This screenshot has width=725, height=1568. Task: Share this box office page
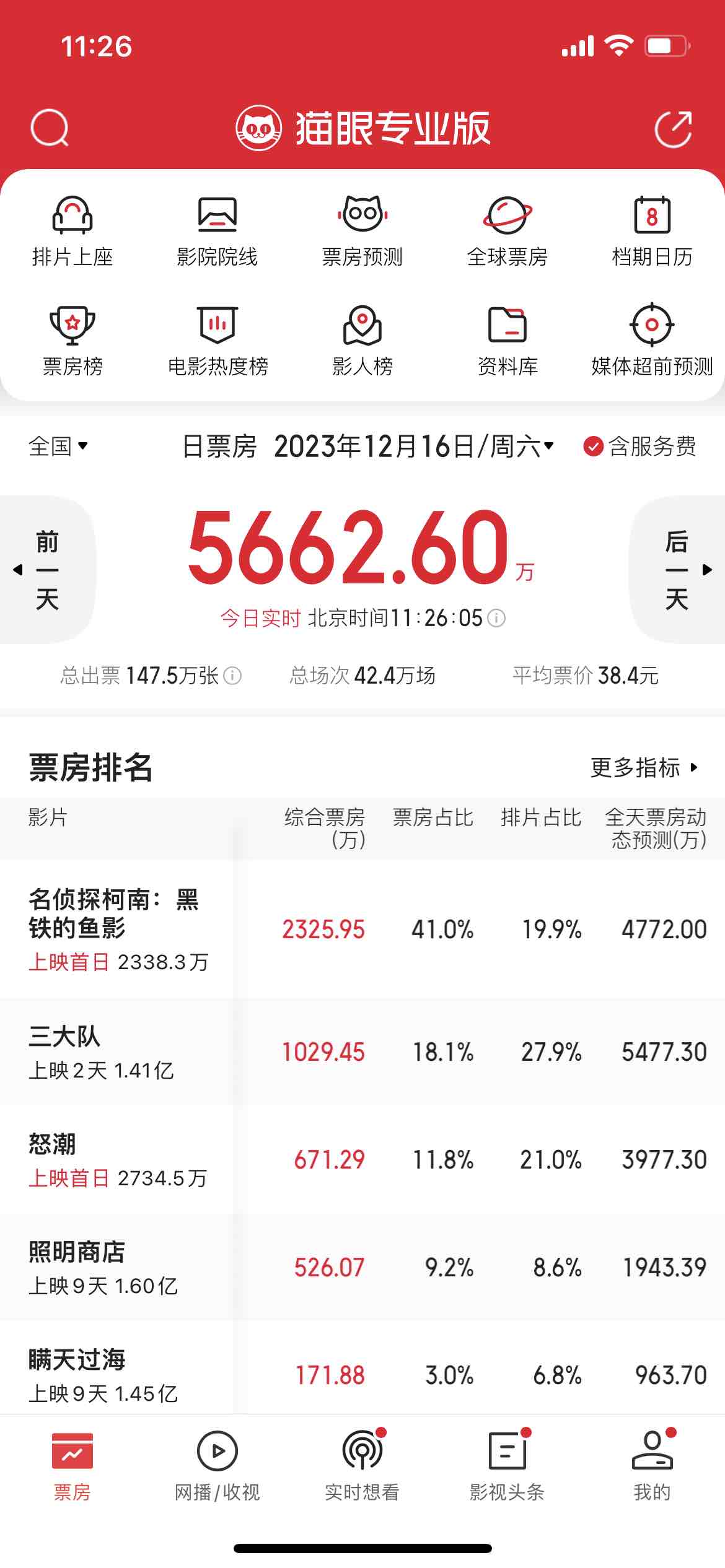(x=673, y=129)
